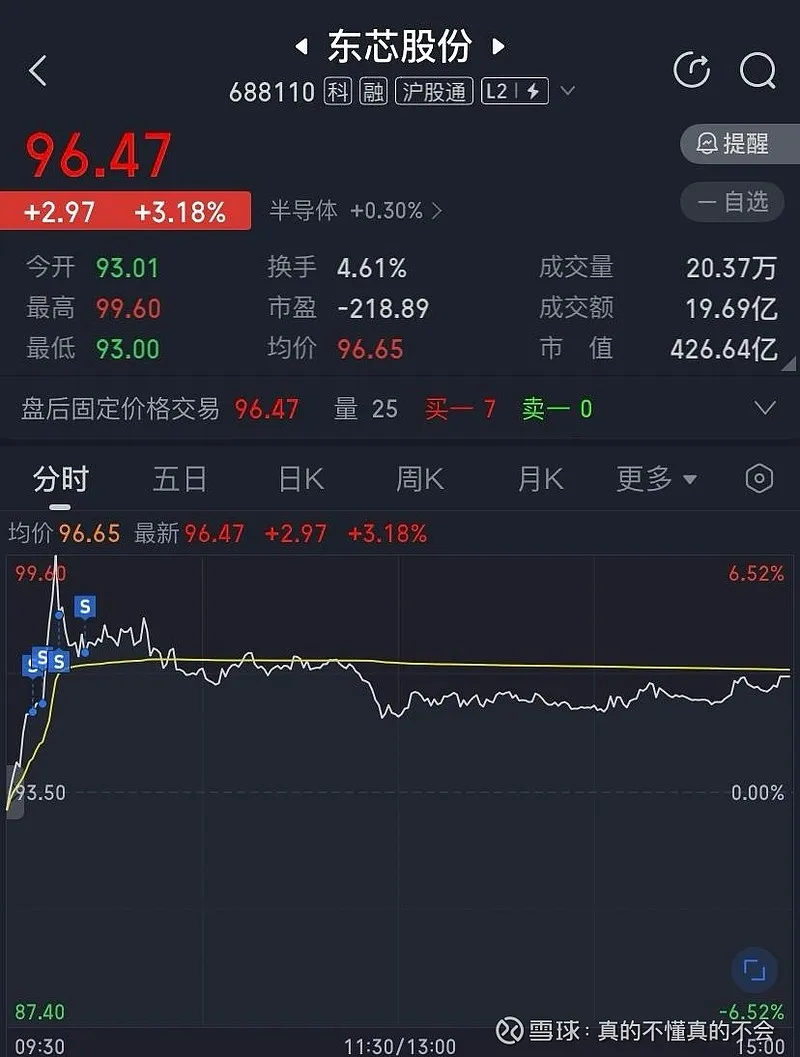Screen dimensions: 800x1057
Task: Go back using the top-left arrow
Action: pyautogui.click(x=38, y=70)
